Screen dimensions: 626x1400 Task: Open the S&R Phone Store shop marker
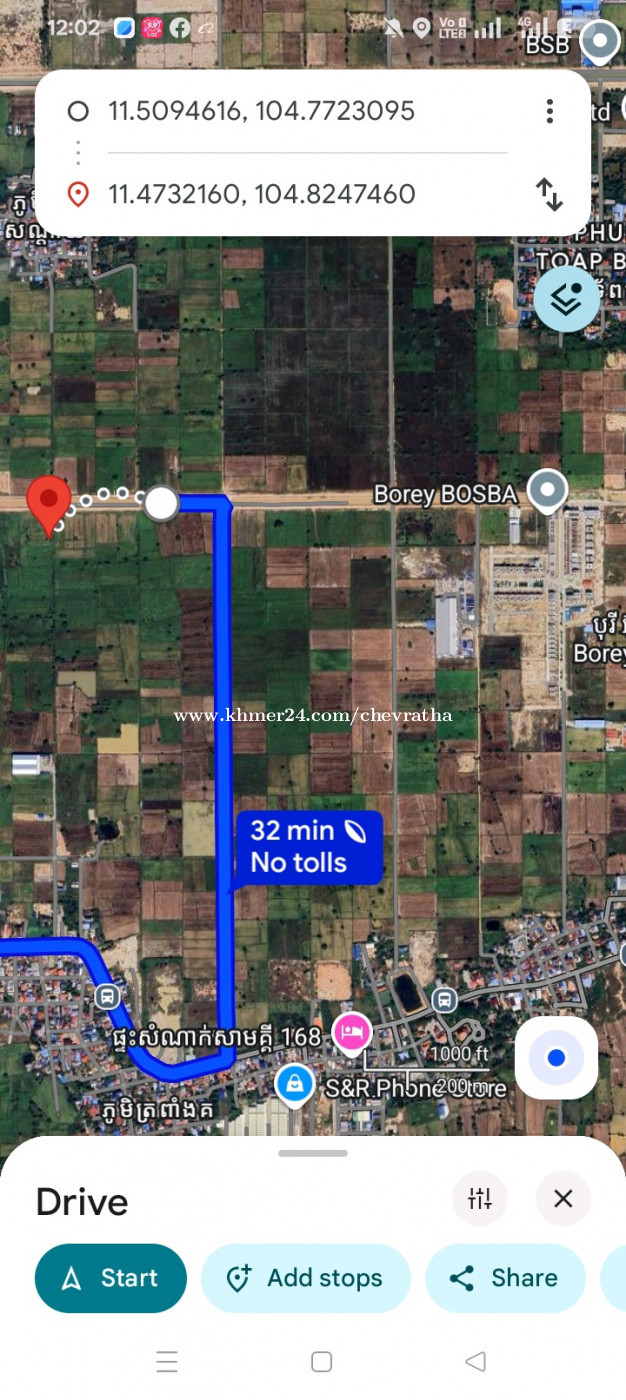294,1084
